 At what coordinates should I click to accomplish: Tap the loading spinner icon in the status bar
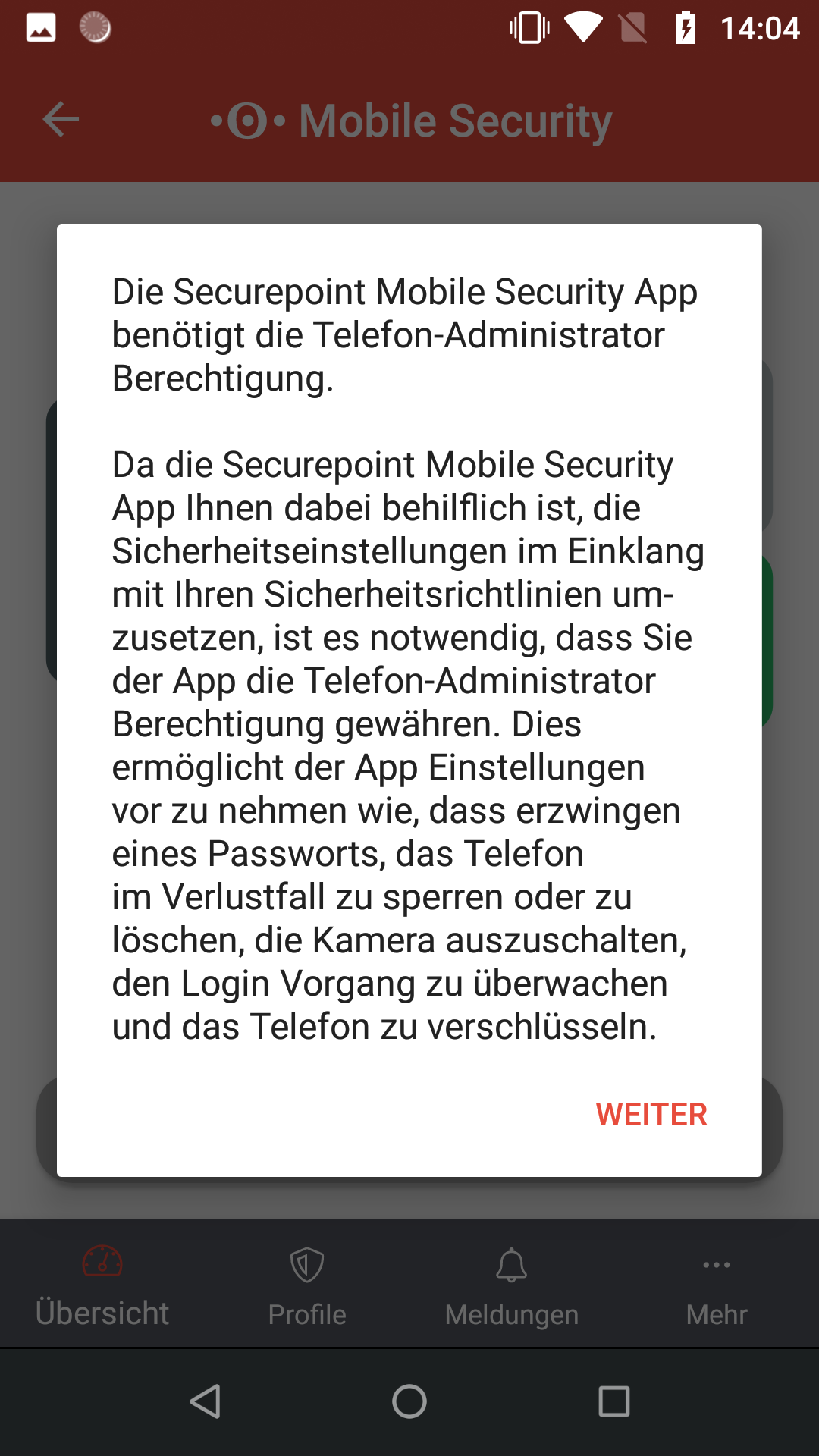pyautogui.click(x=97, y=27)
